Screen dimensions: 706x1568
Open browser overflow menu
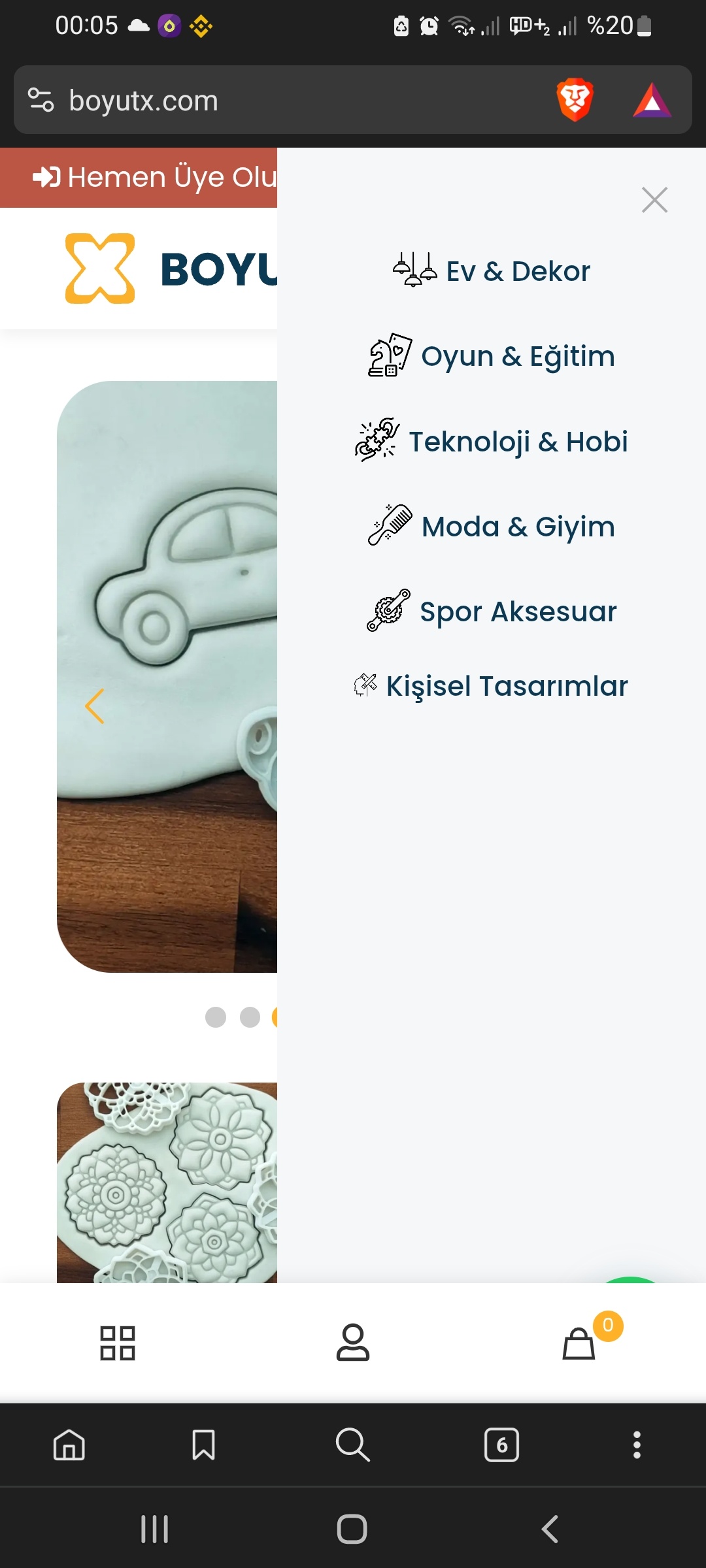(x=637, y=1445)
